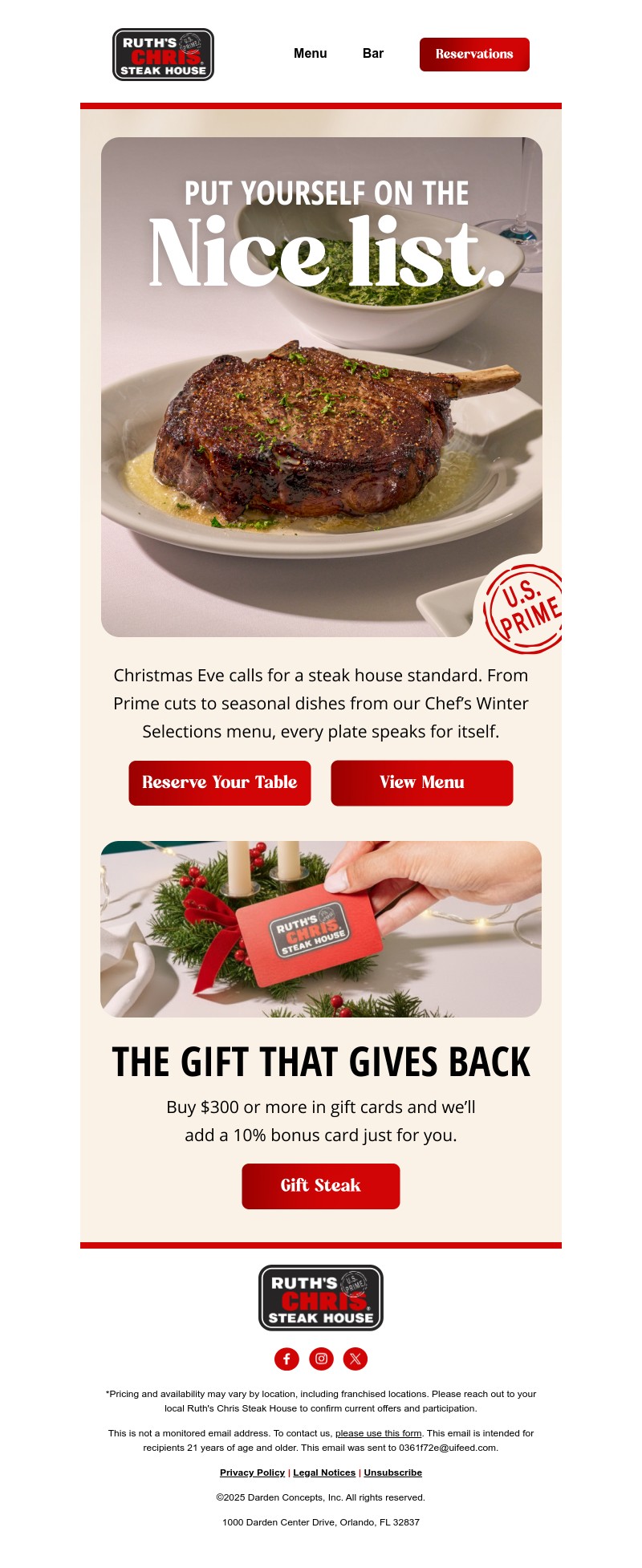This screenshot has width=642, height=1568.
Task: Tap the Unsubscribe link
Action: (392, 1473)
